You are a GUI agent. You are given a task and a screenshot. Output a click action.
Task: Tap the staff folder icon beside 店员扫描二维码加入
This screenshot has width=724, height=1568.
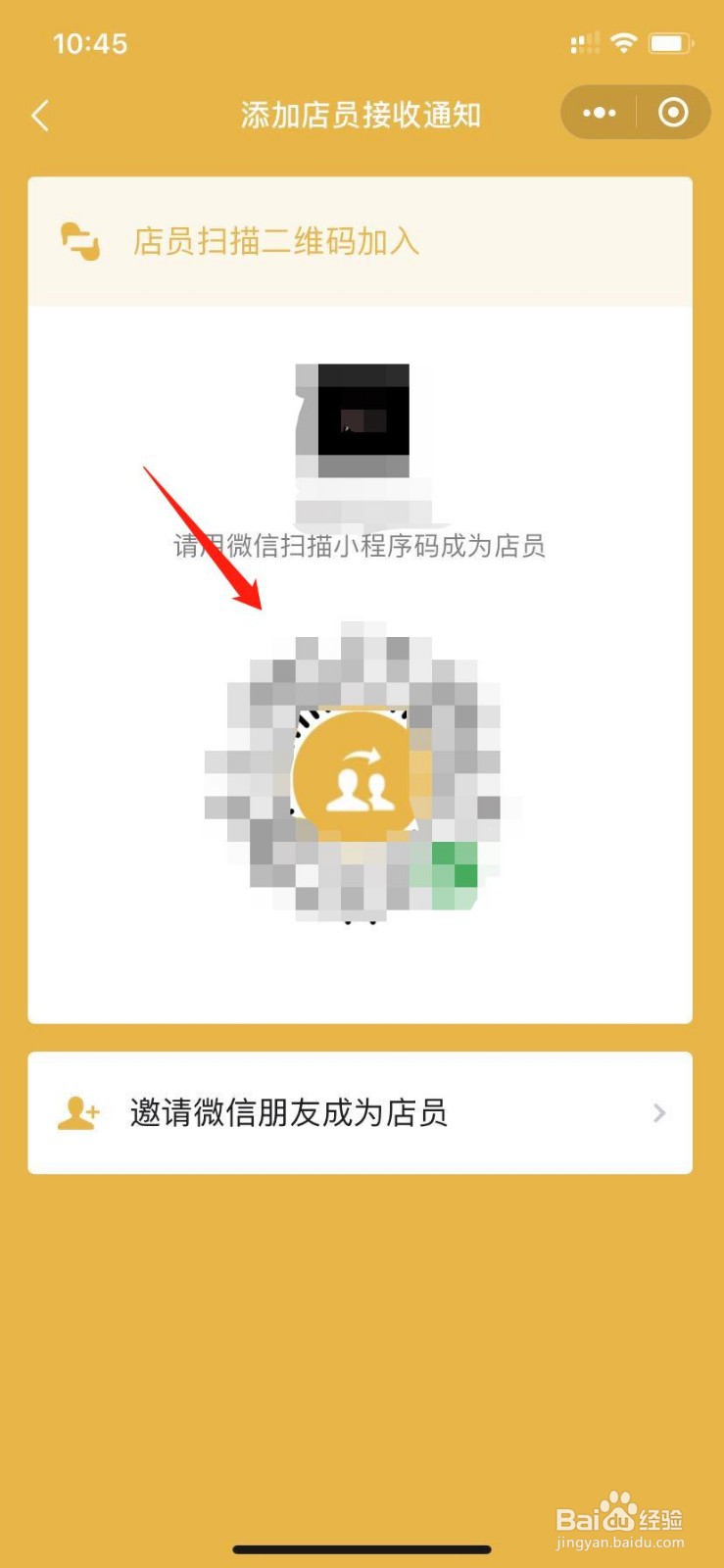[x=79, y=240]
